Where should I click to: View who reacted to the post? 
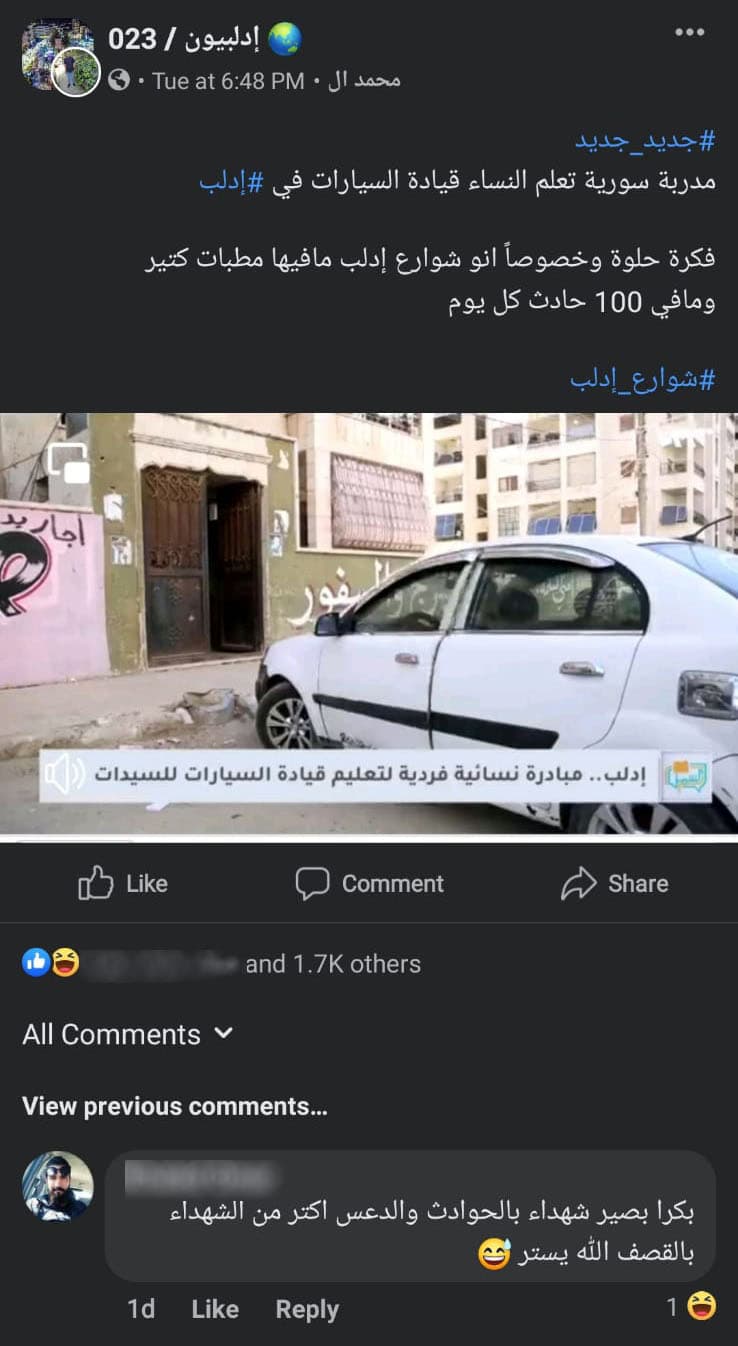pyautogui.click(x=220, y=964)
